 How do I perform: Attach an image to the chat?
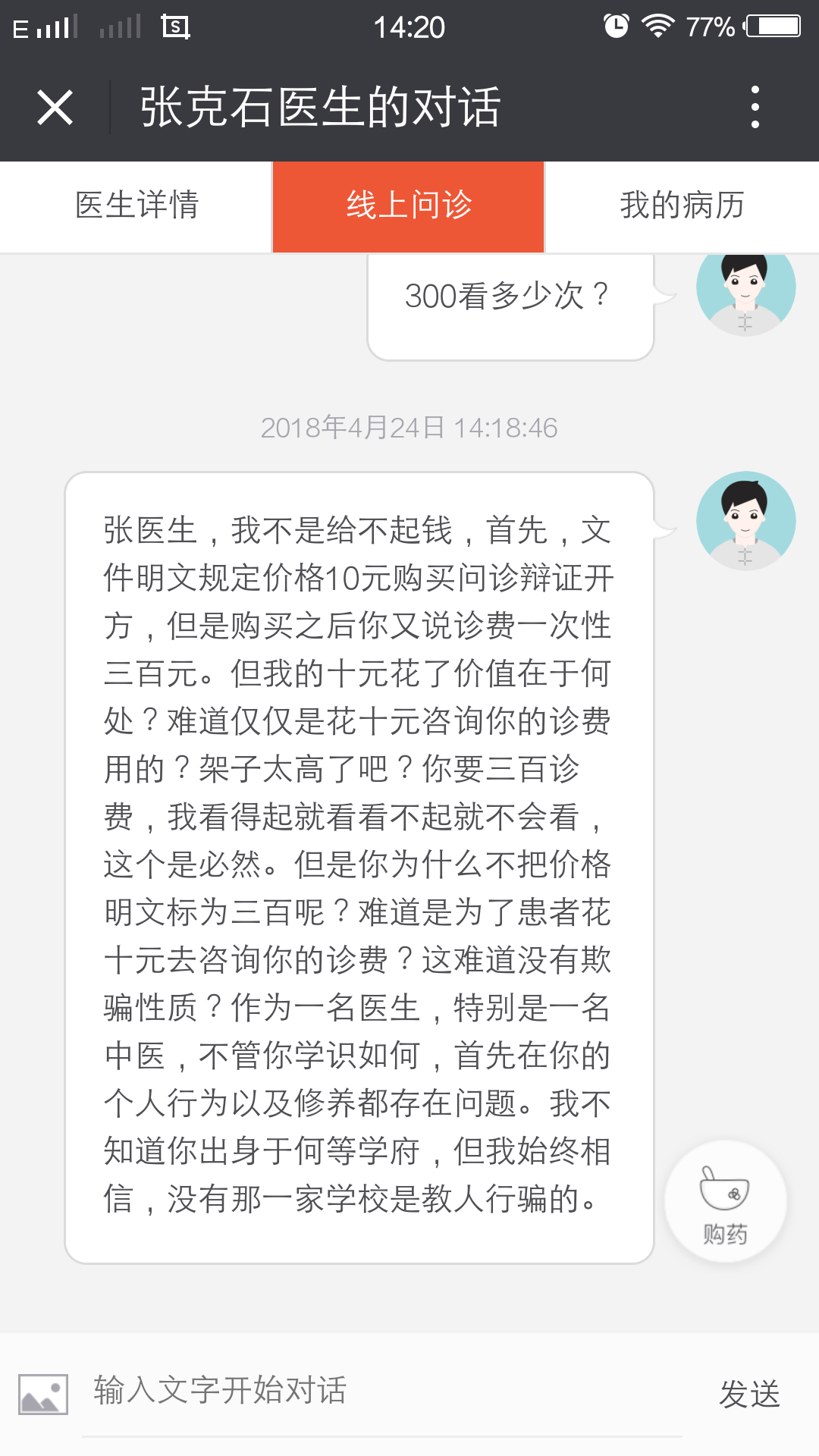point(43,1394)
